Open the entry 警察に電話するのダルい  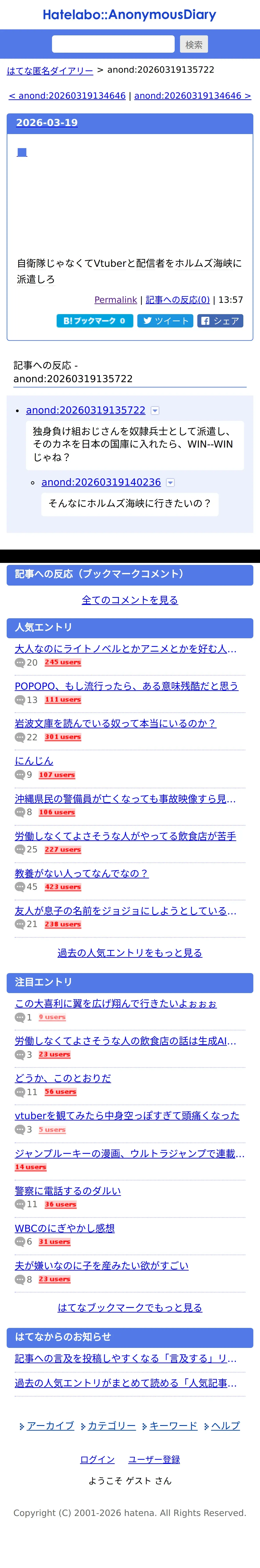[x=68, y=1191]
